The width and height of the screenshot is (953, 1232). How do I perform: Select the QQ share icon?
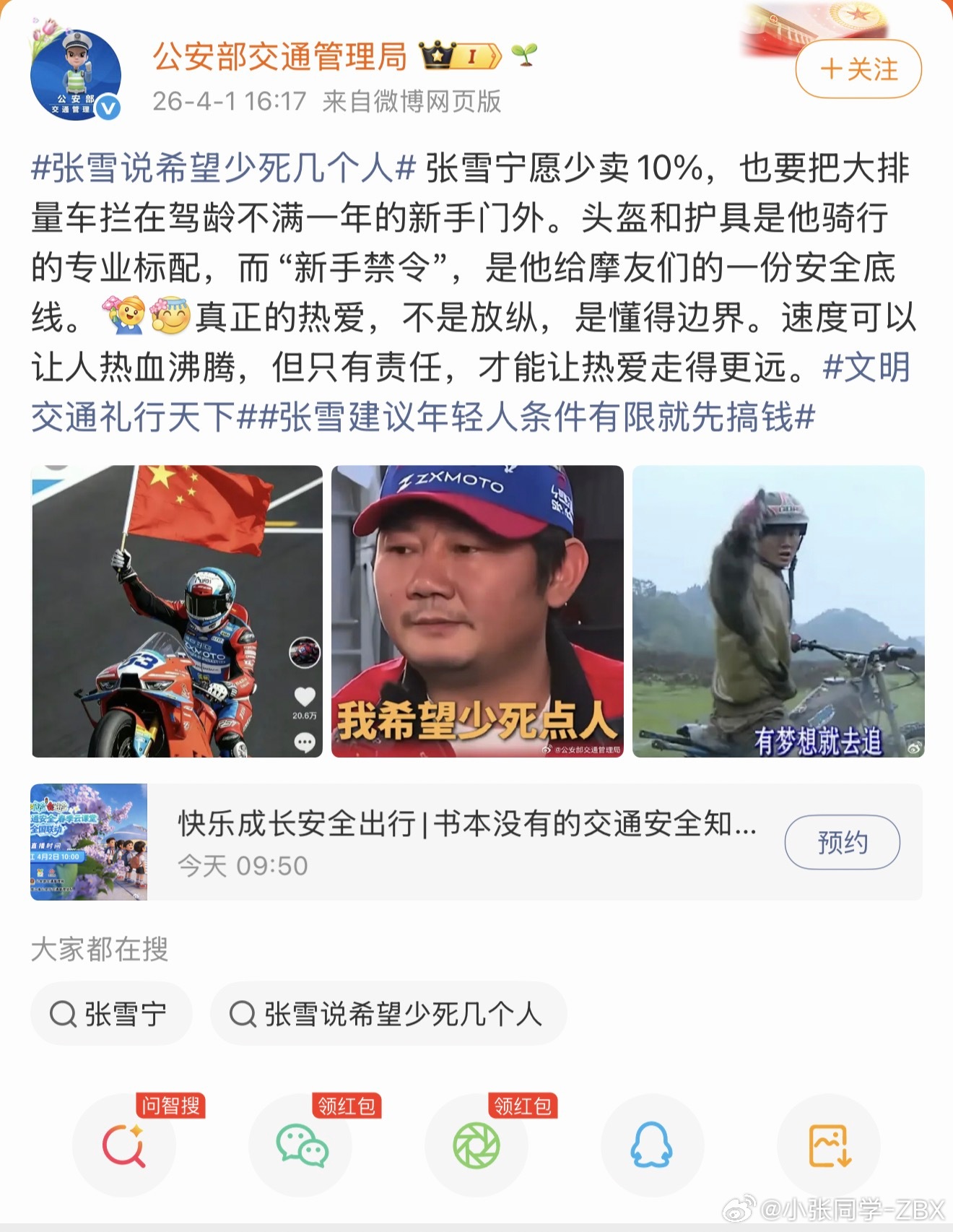click(651, 1146)
